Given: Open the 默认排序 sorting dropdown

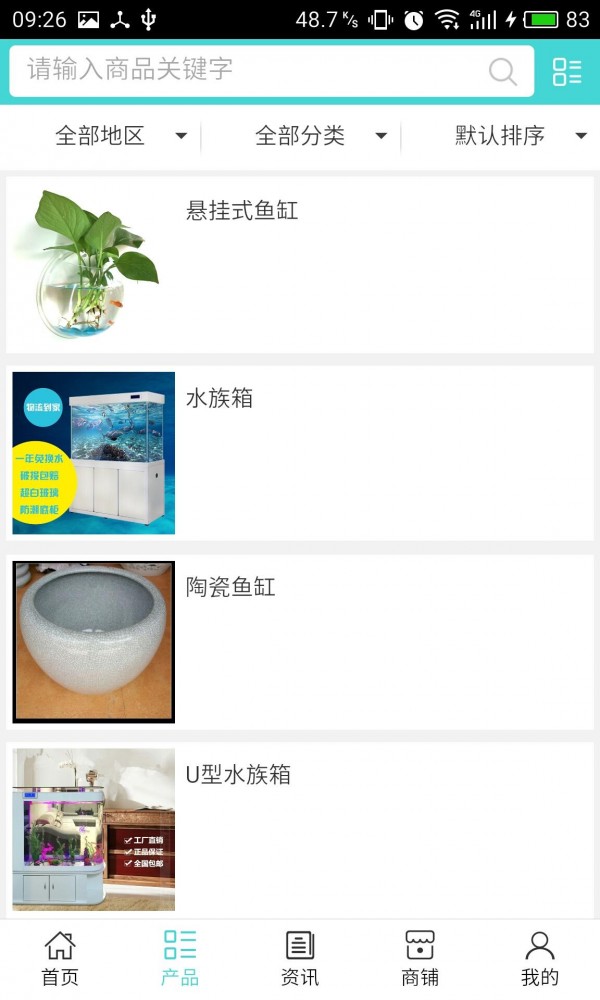Looking at the screenshot, I should 520,136.
